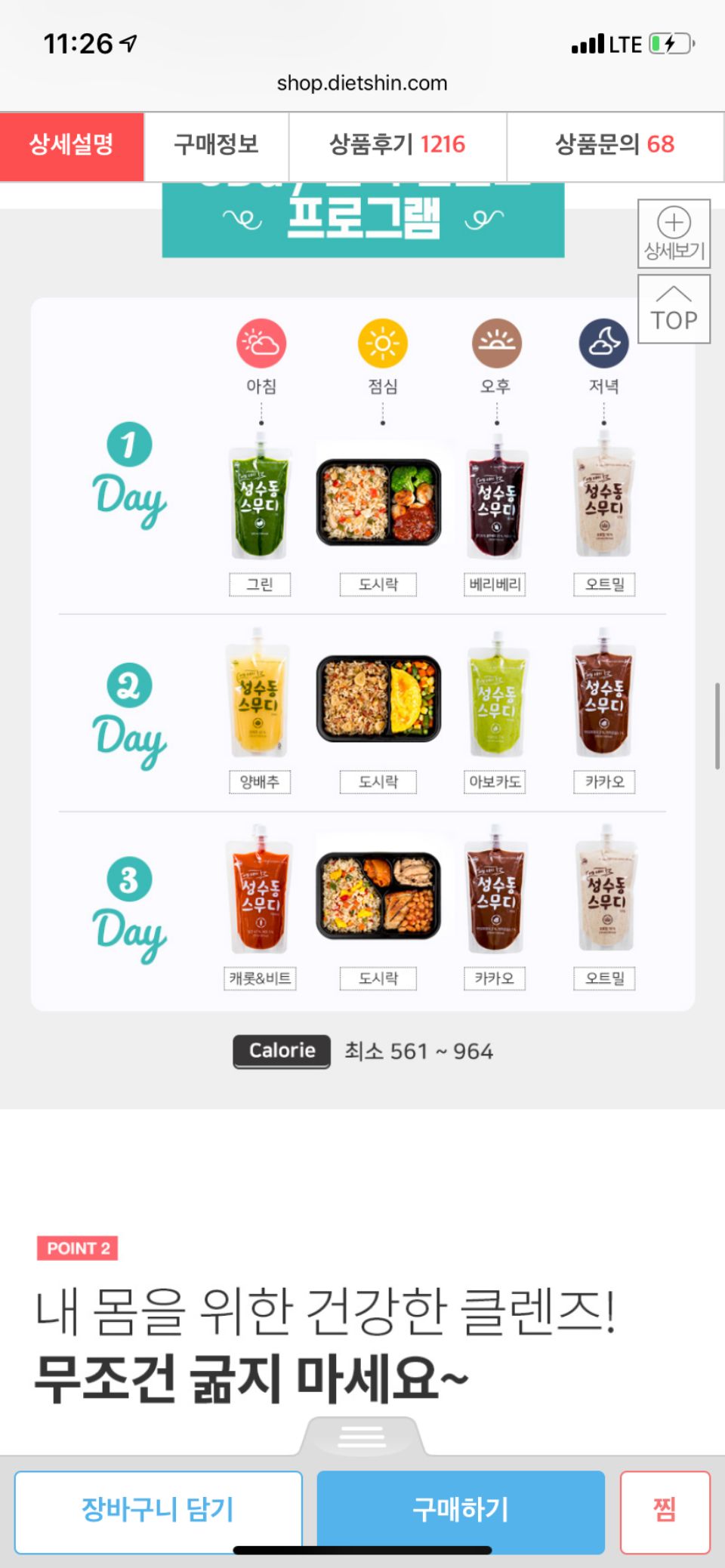Image resolution: width=725 pixels, height=1568 pixels.
Task: Save product with 찜 button
Action: (x=665, y=1510)
